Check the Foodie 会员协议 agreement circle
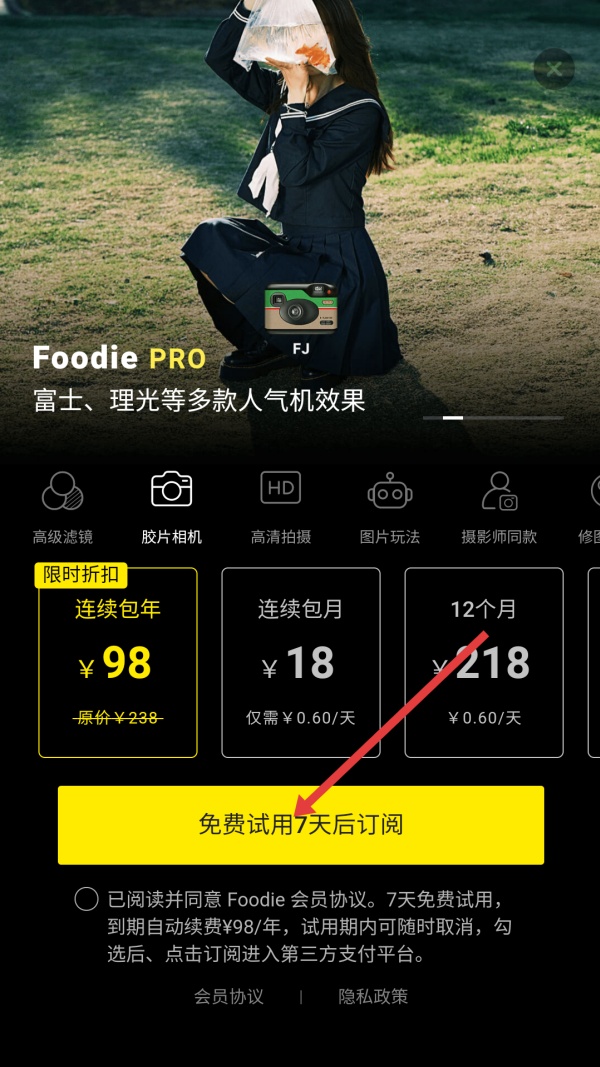 click(87, 899)
